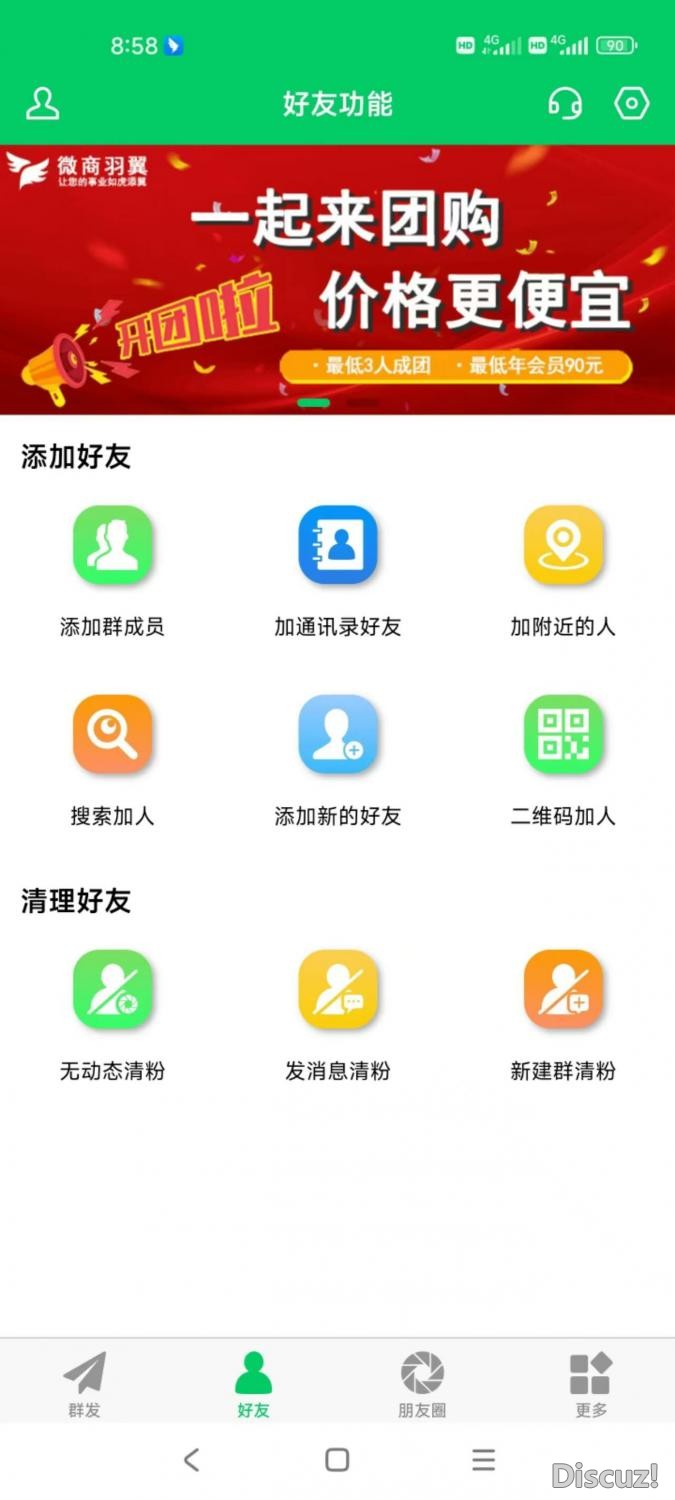The height and width of the screenshot is (1500, 675).
Task: Switch to the 朋友圈 tab
Action: pyautogui.click(x=422, y=1384)
